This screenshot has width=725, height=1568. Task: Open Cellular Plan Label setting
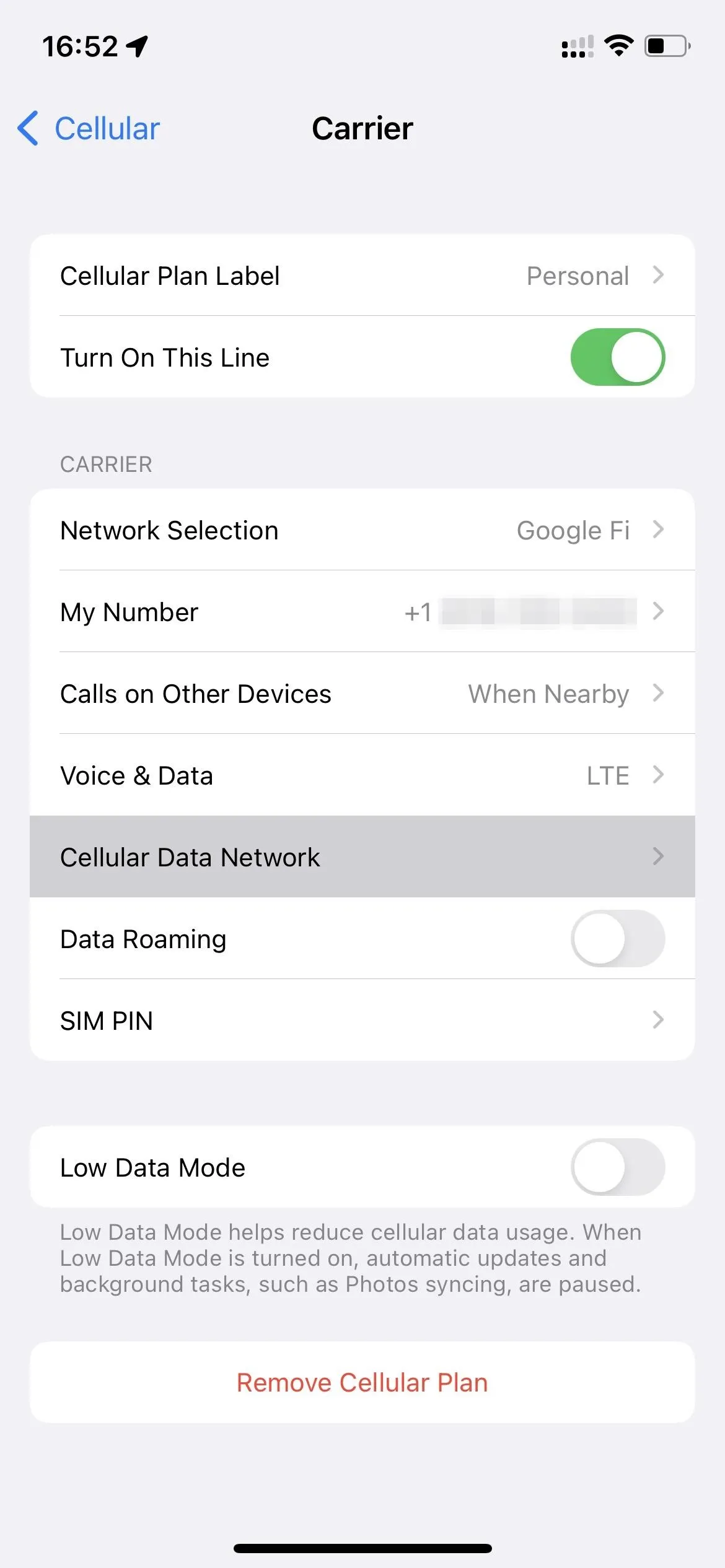pyautogui.click(x=362, y=276)
